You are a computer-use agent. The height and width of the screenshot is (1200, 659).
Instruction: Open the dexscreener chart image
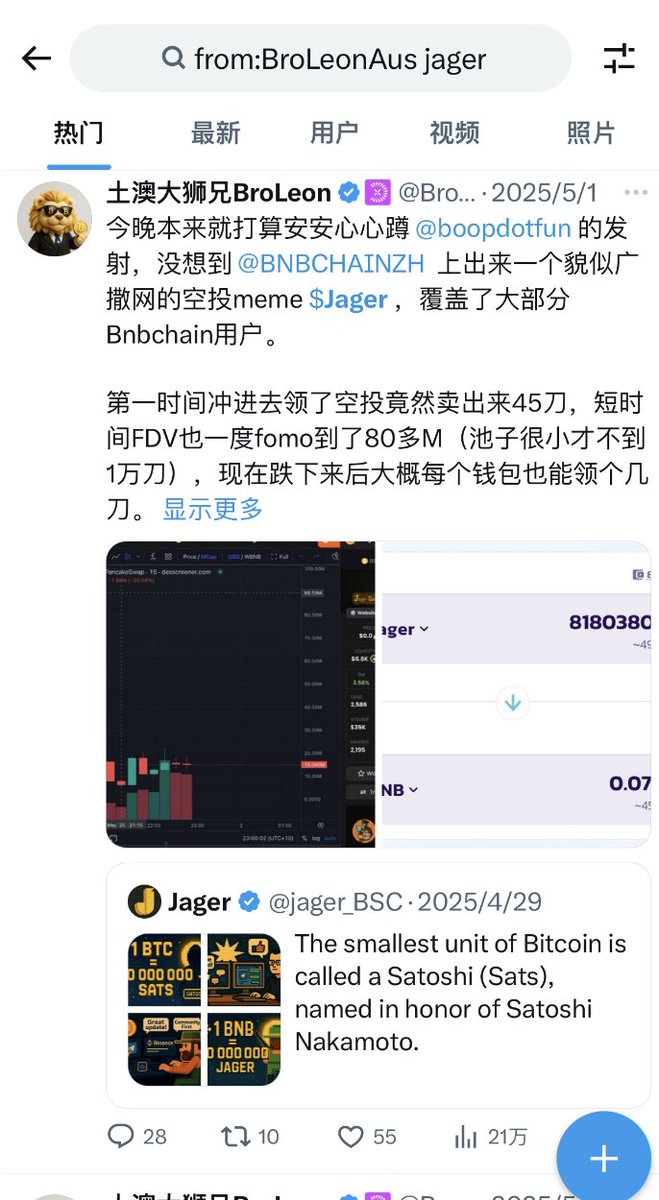point(240,694)
